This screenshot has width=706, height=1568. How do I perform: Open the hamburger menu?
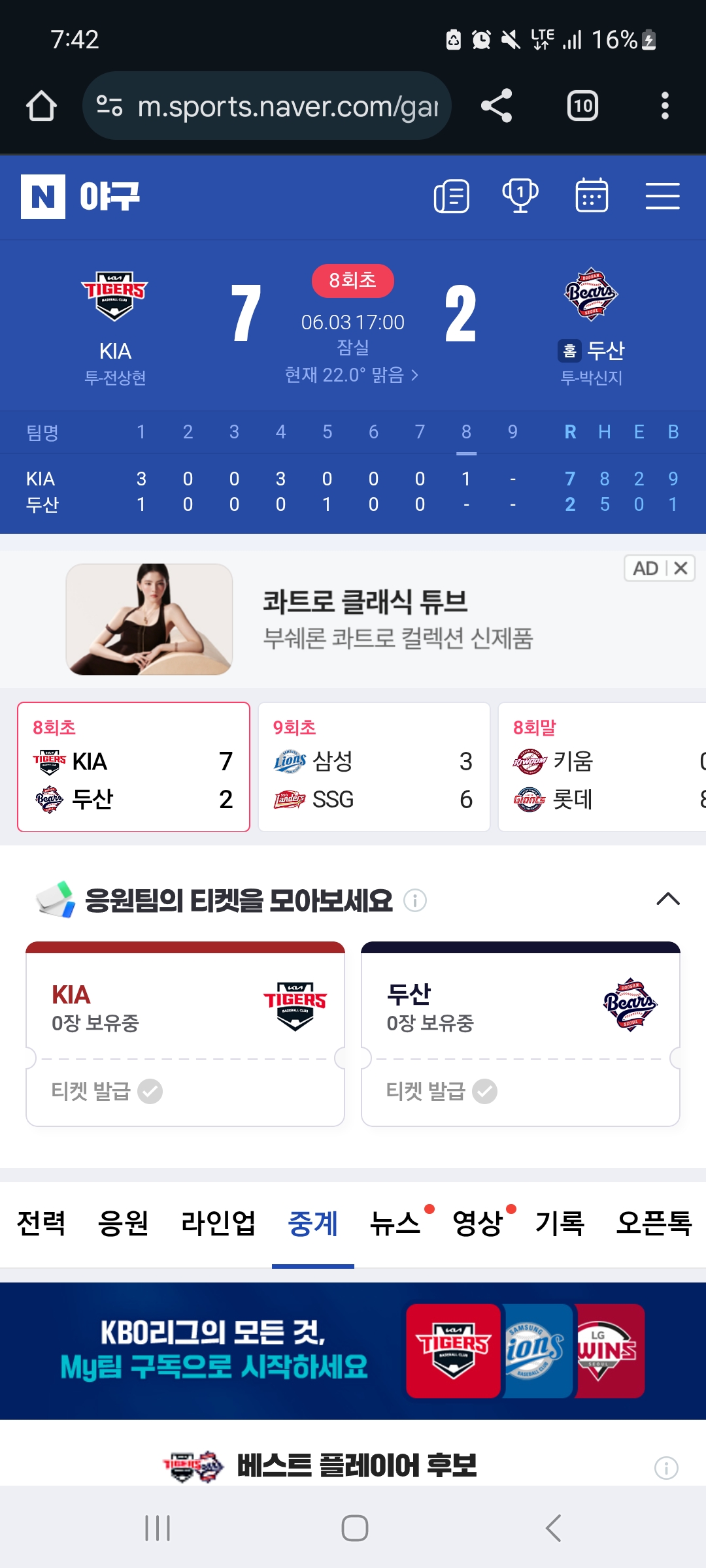click(x=663, y=197)
